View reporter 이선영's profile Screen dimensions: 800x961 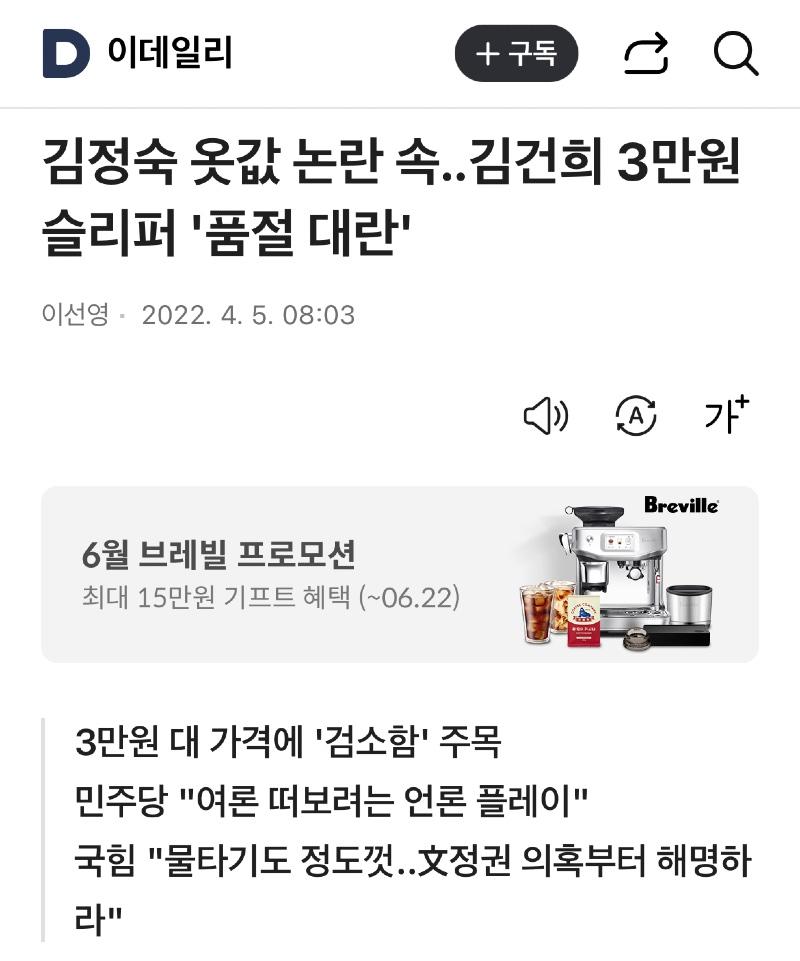click(x=75, y=316)
